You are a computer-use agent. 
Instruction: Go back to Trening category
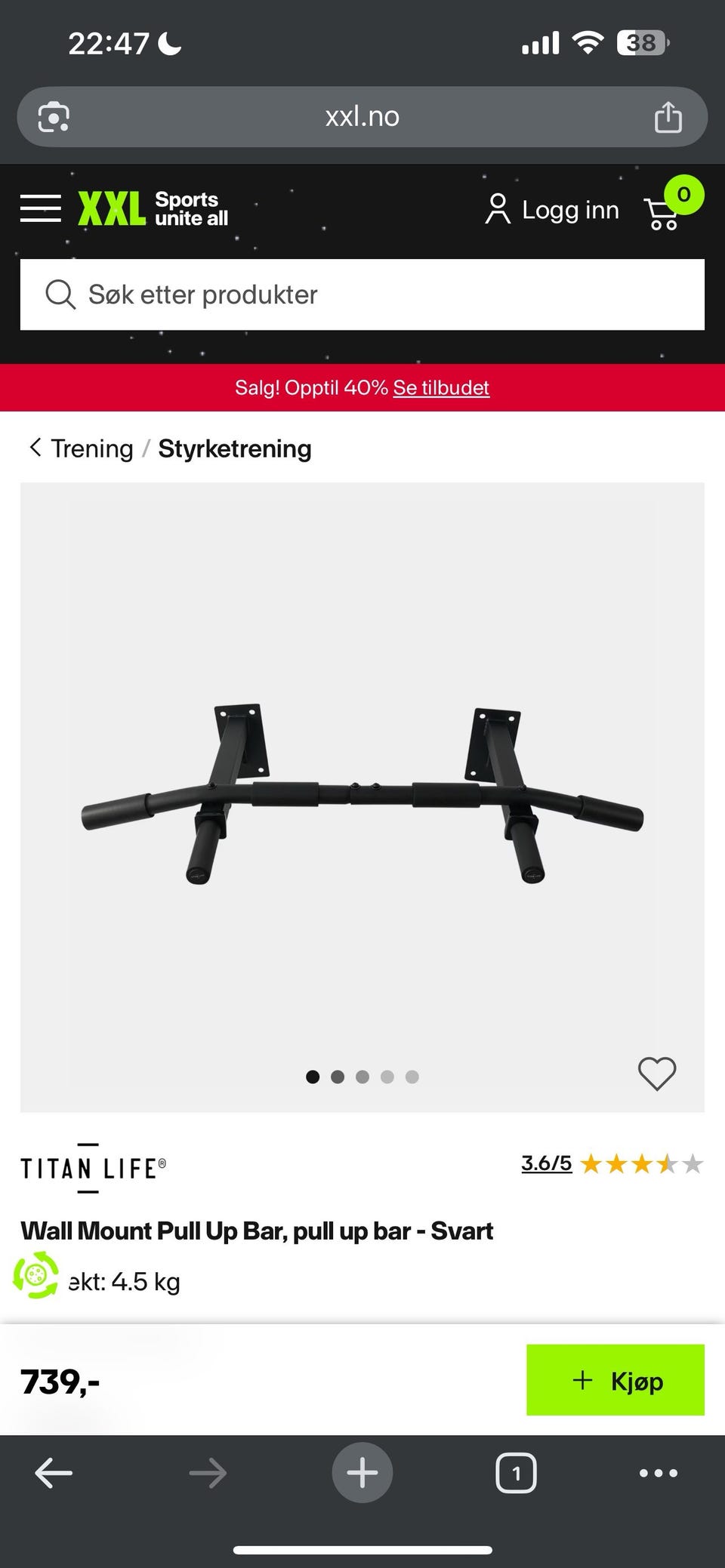pyautogui.click(x=82, y=448)
